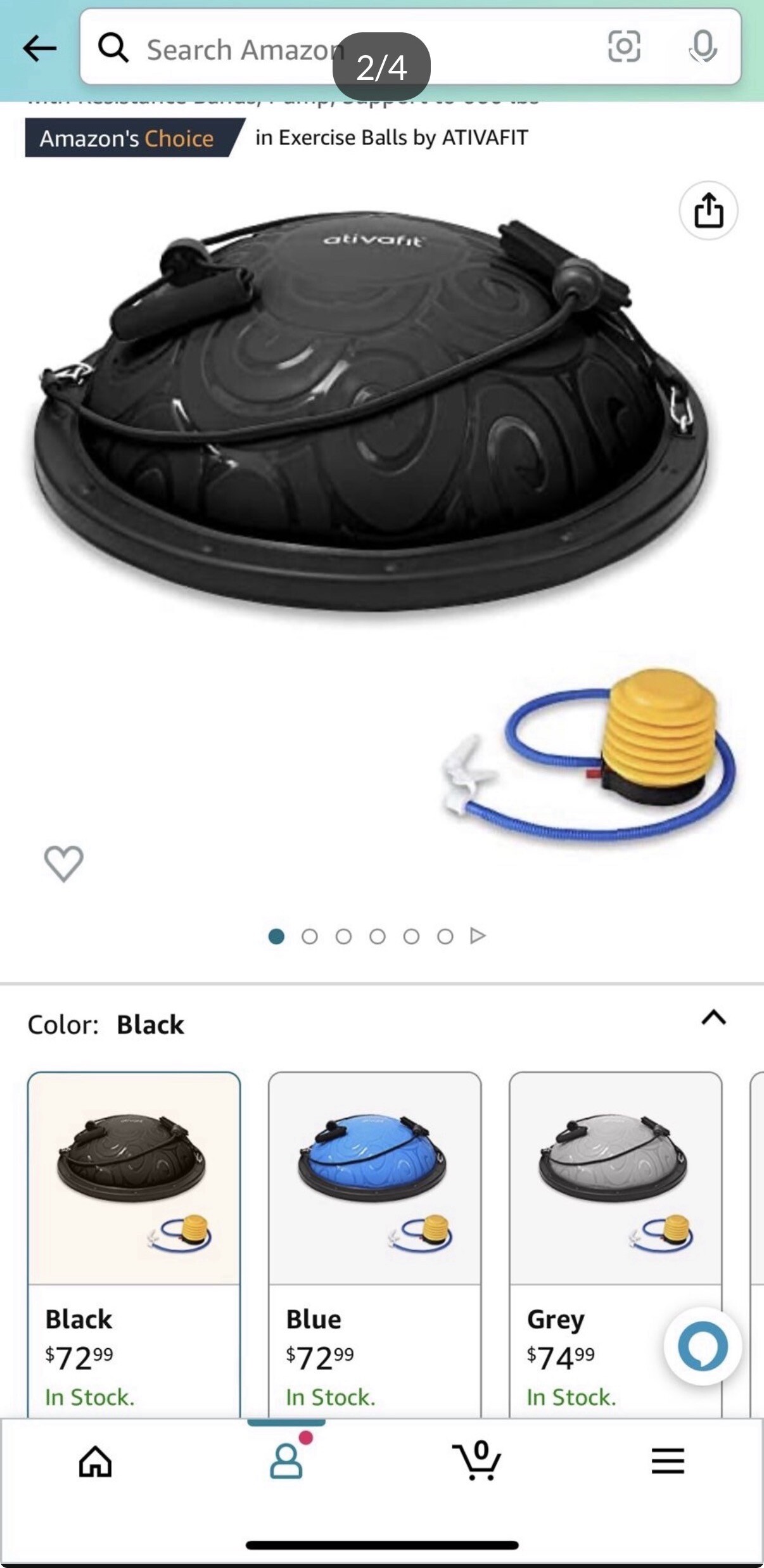Open camera lens search

click(x=624, y=47)
